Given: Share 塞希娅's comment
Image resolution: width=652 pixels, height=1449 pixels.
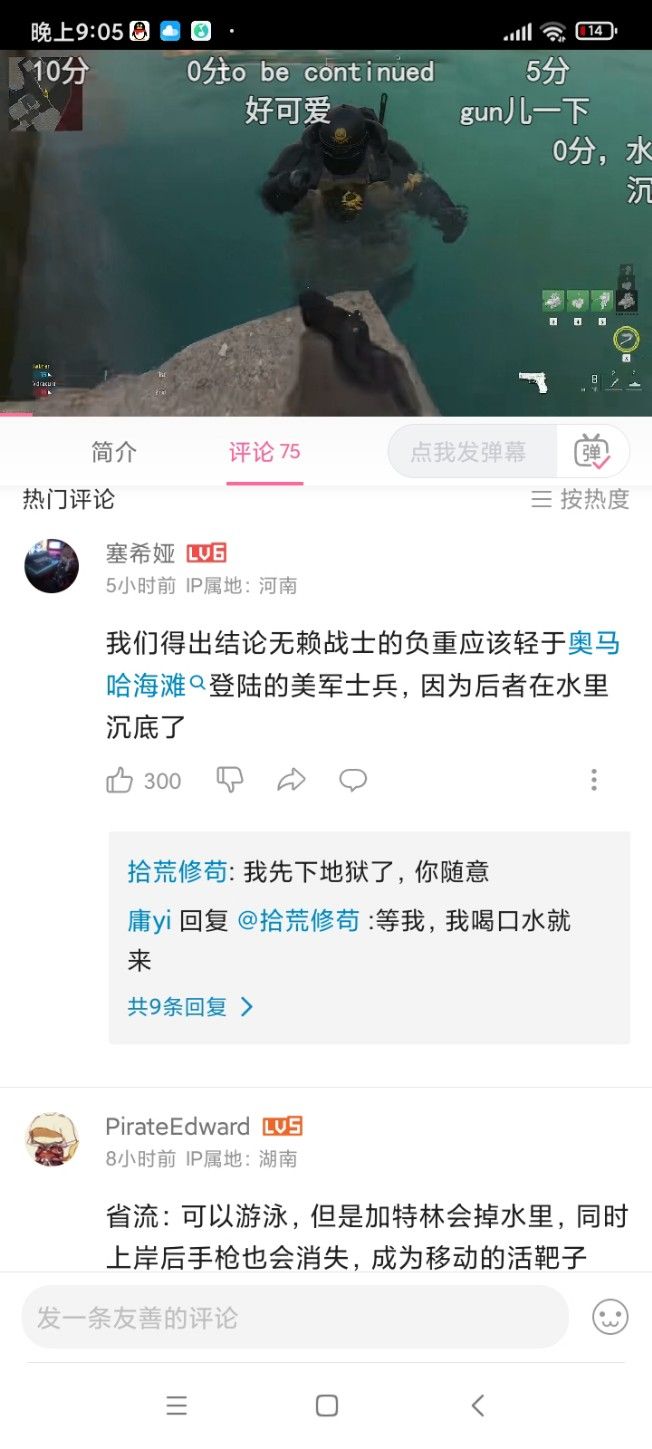Looking at the screenshot, I should tap(291, 781).
